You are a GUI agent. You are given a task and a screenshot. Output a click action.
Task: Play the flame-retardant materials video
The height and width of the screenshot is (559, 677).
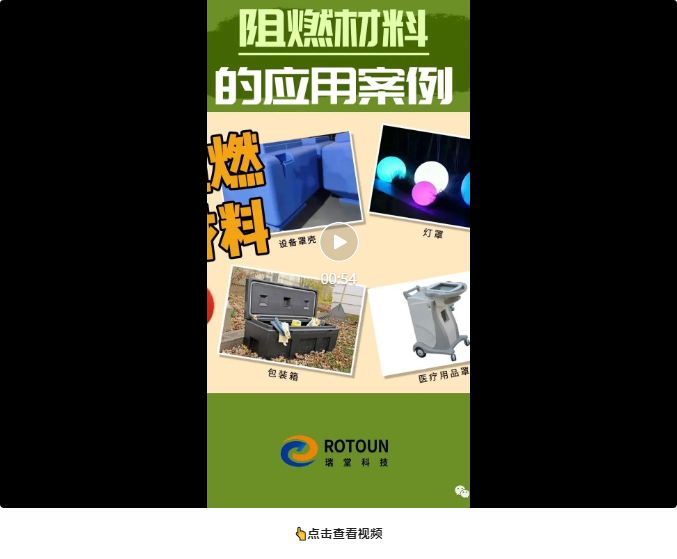[x=339, y=242]
